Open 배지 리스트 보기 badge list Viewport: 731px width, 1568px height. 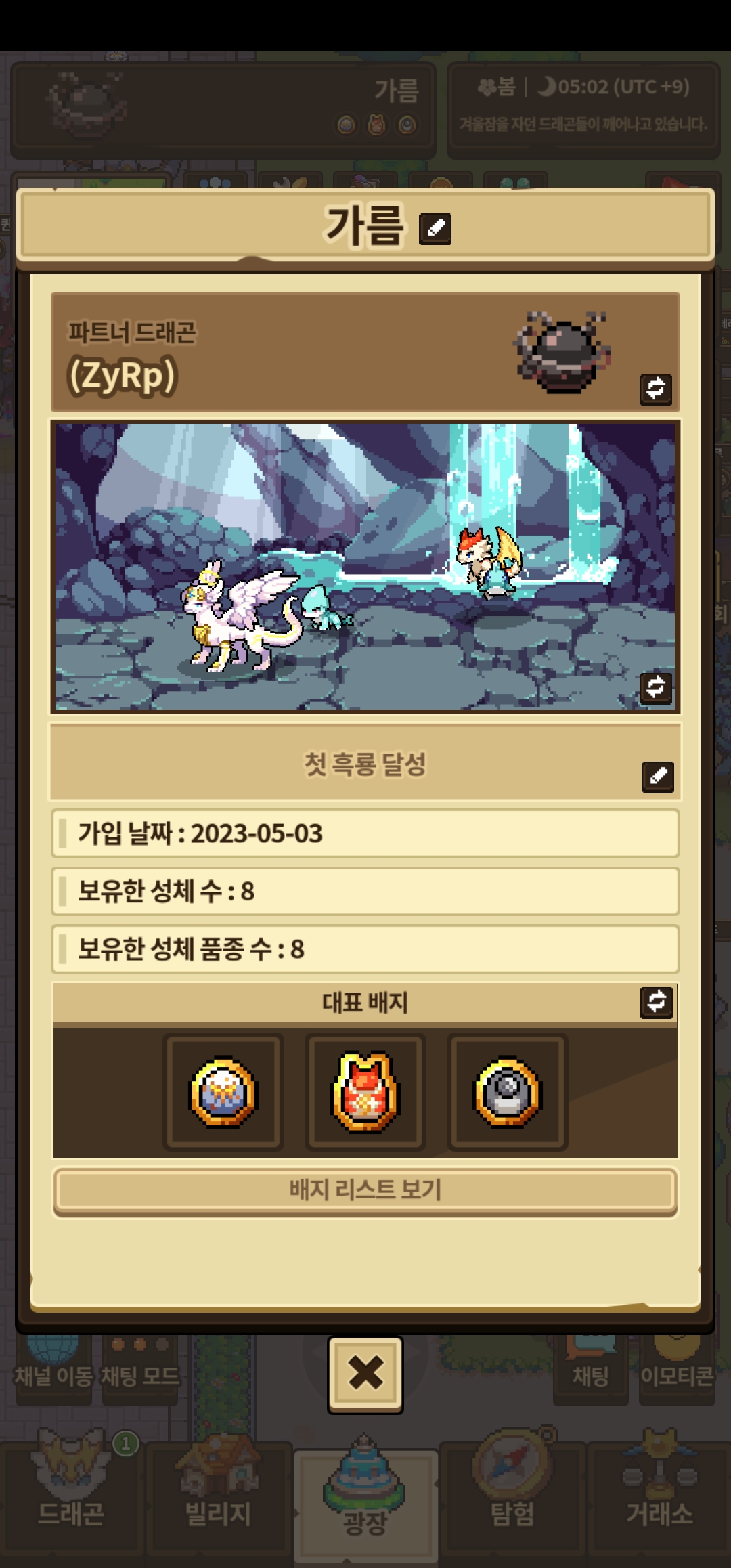365,1190
